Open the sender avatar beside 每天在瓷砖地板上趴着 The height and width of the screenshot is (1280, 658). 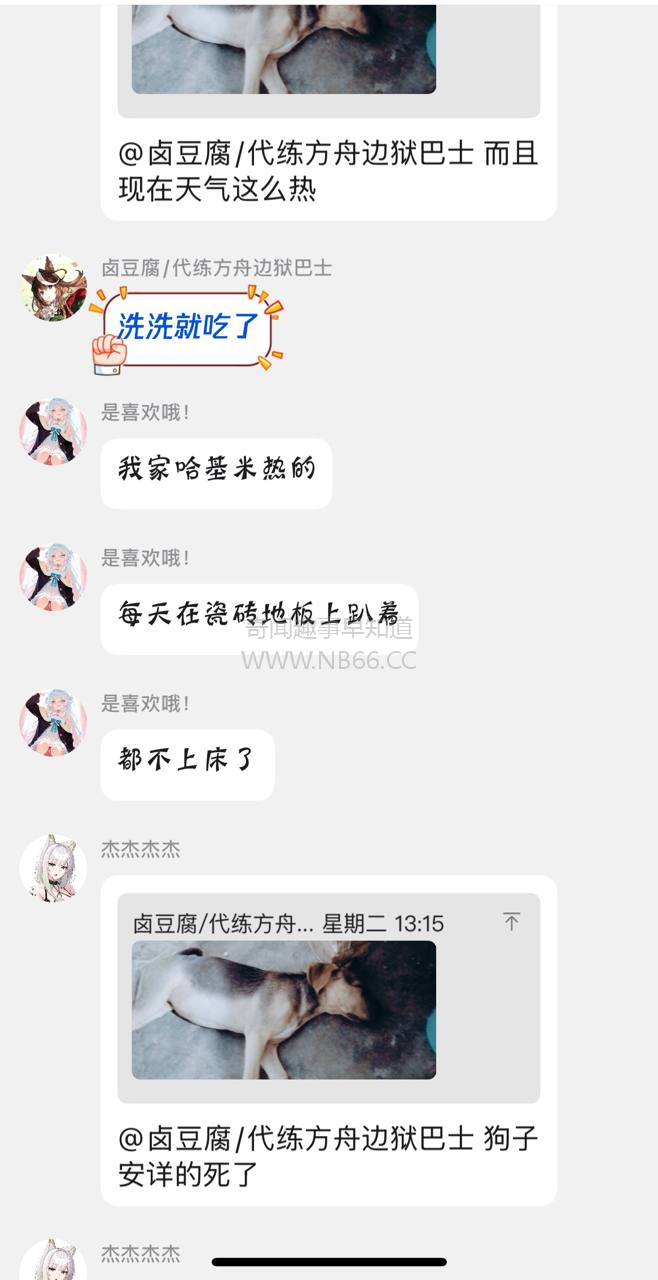tap(53, 577)
